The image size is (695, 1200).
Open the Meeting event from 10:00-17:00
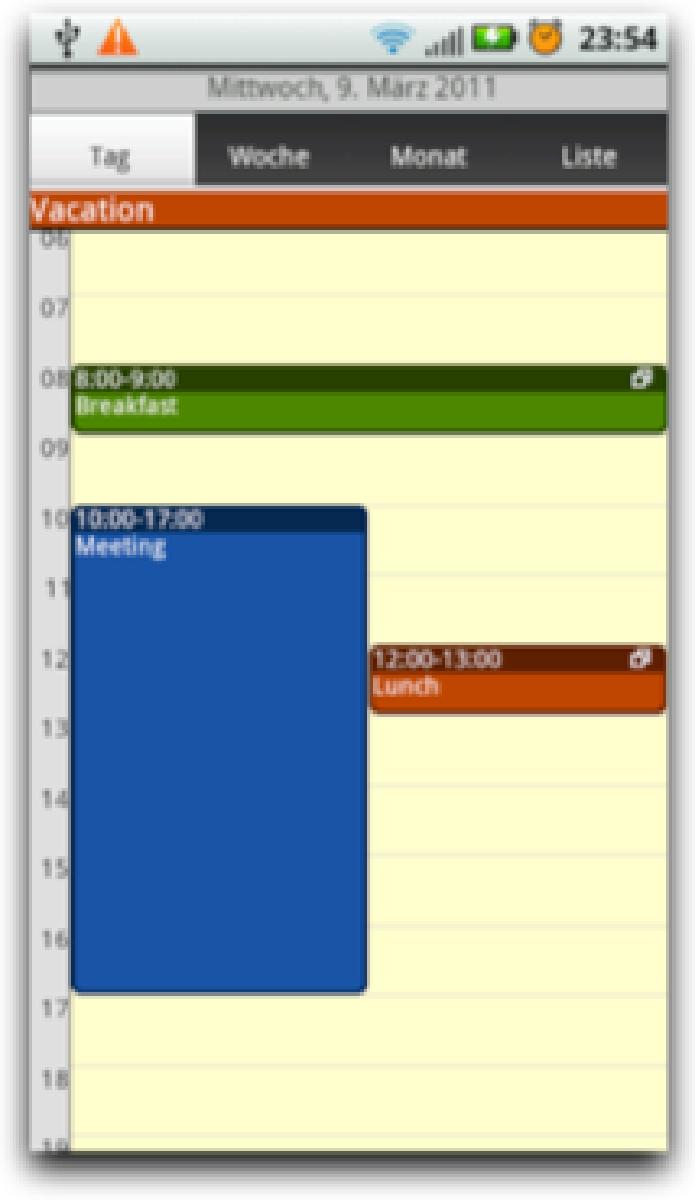(219, 750)
